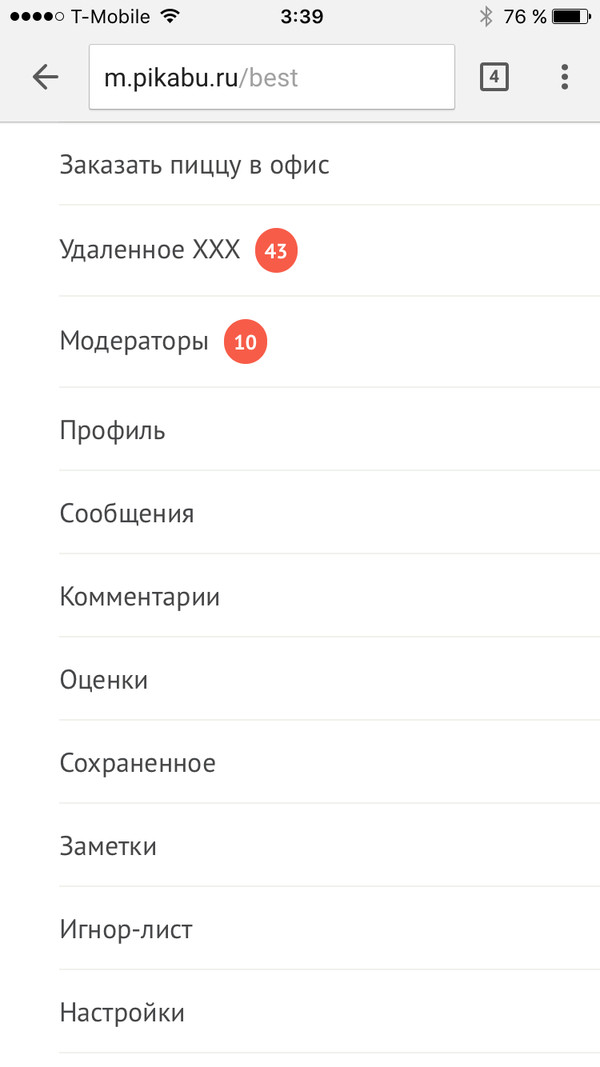
Task: Open the browser overflow menu
Action: pyautogui.click(x=565, y=77)
